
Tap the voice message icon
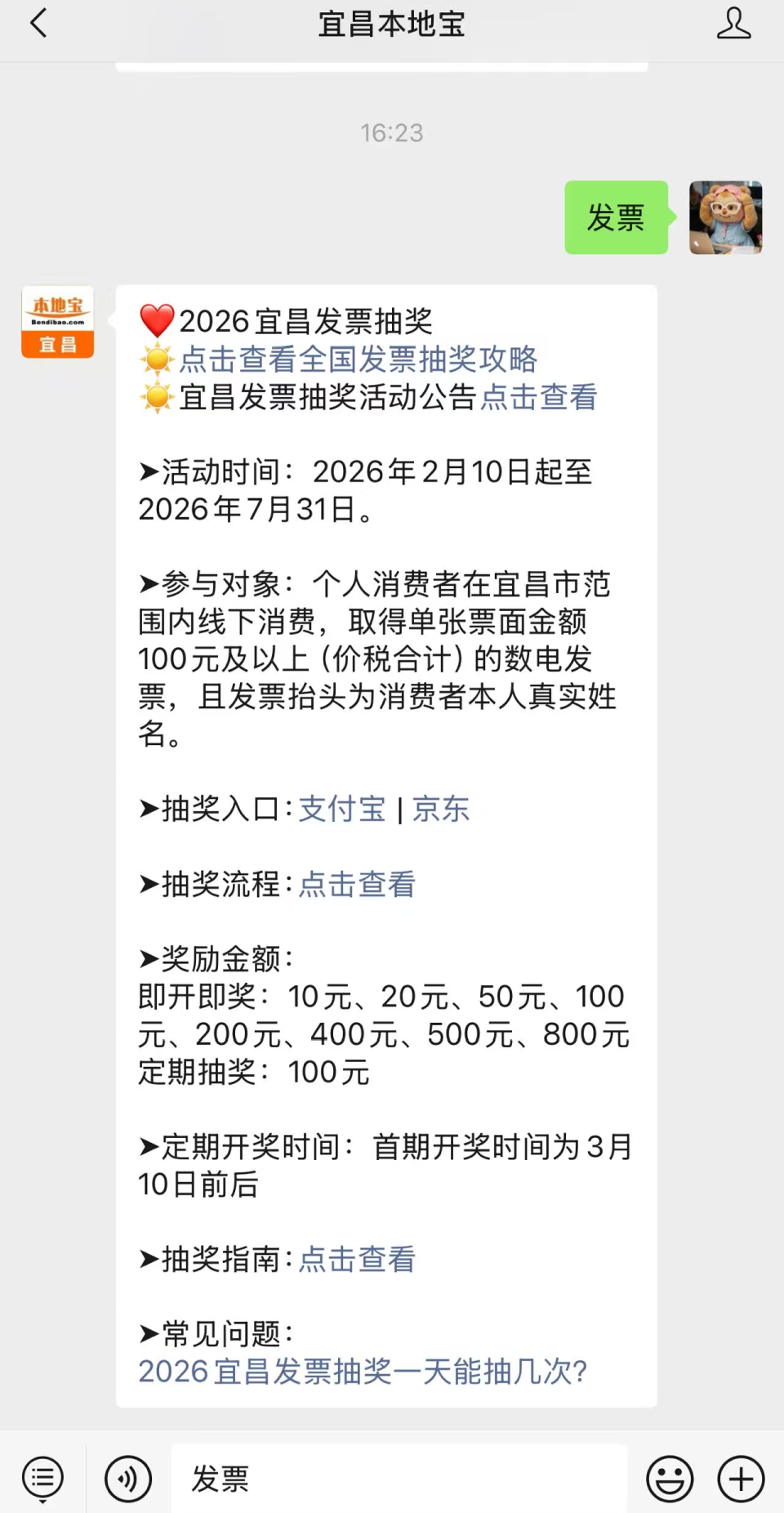point(128,1479)
